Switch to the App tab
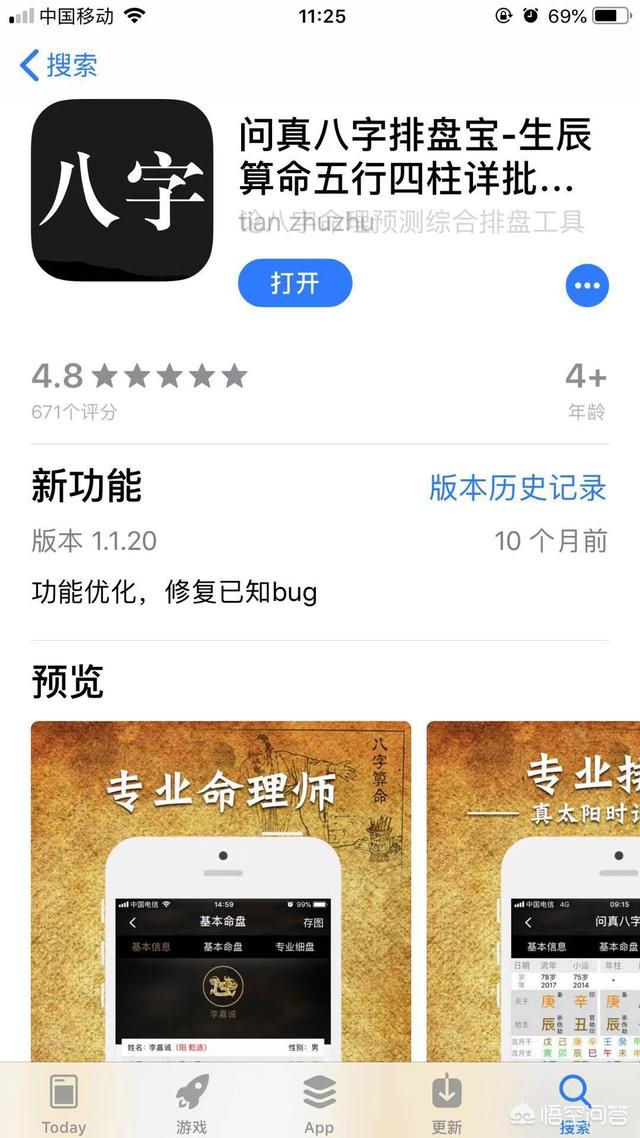The height and width of the screenshot is (1138, 640). (319, 1102)
